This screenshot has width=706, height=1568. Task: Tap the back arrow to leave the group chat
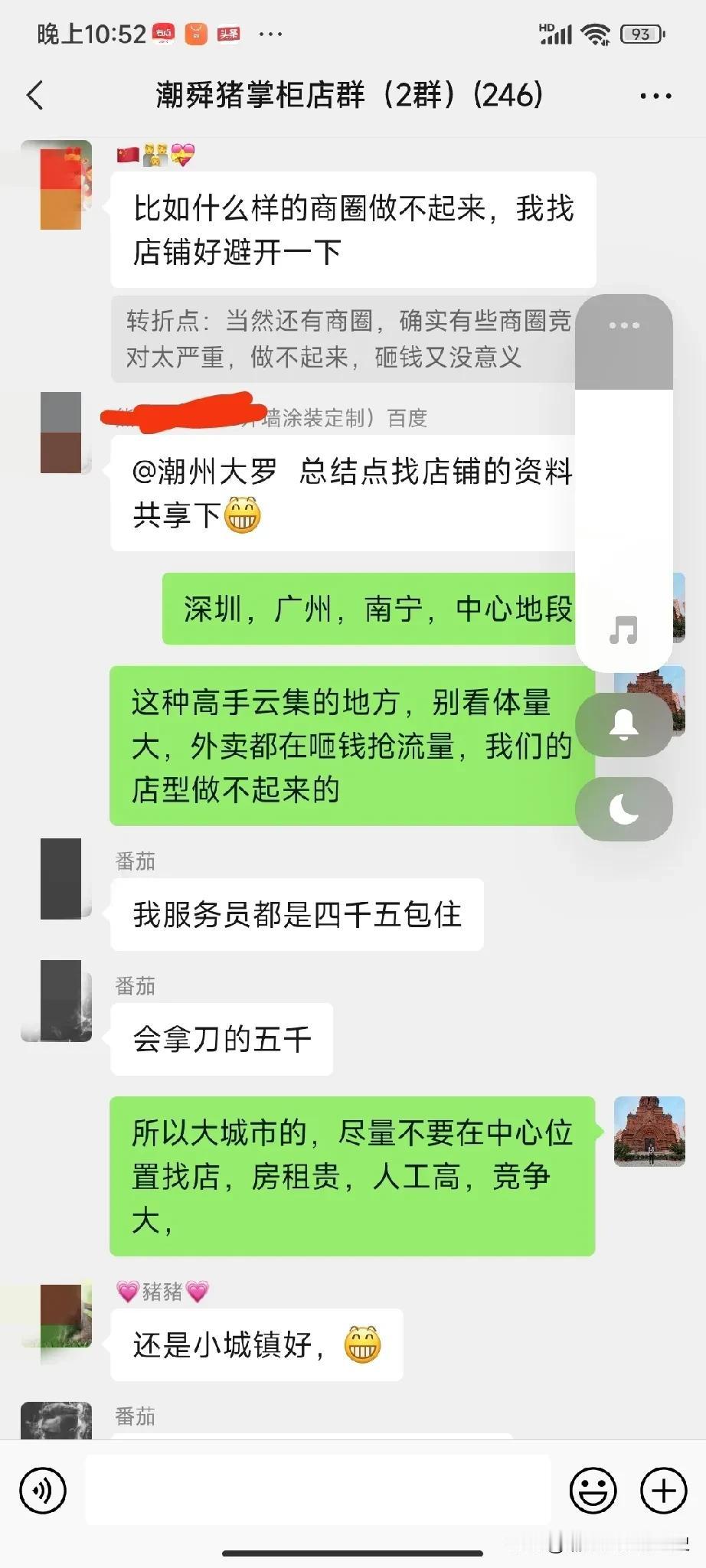32,94
